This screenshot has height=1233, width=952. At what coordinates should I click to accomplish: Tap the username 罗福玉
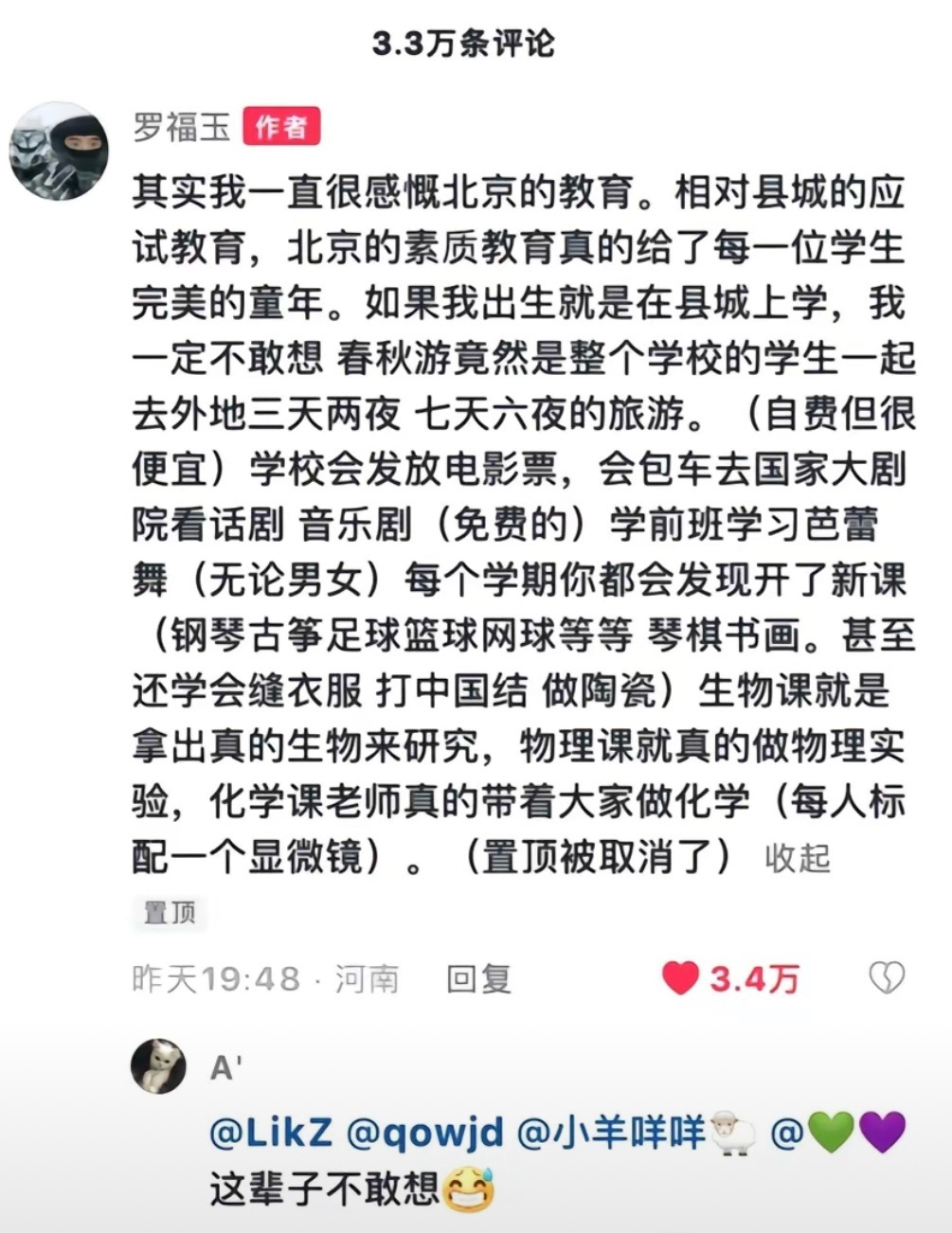182,126
